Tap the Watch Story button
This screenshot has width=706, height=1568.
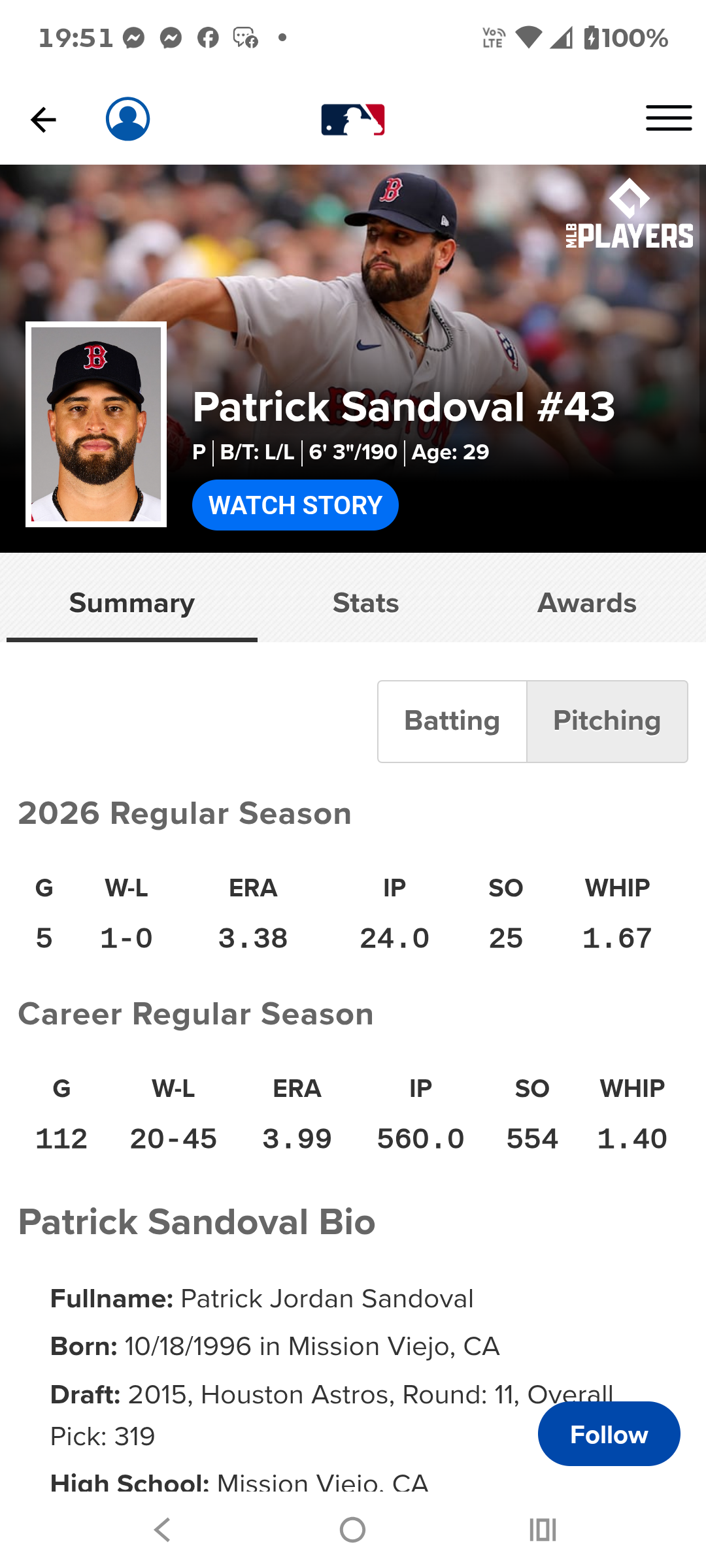click(295, 505)
